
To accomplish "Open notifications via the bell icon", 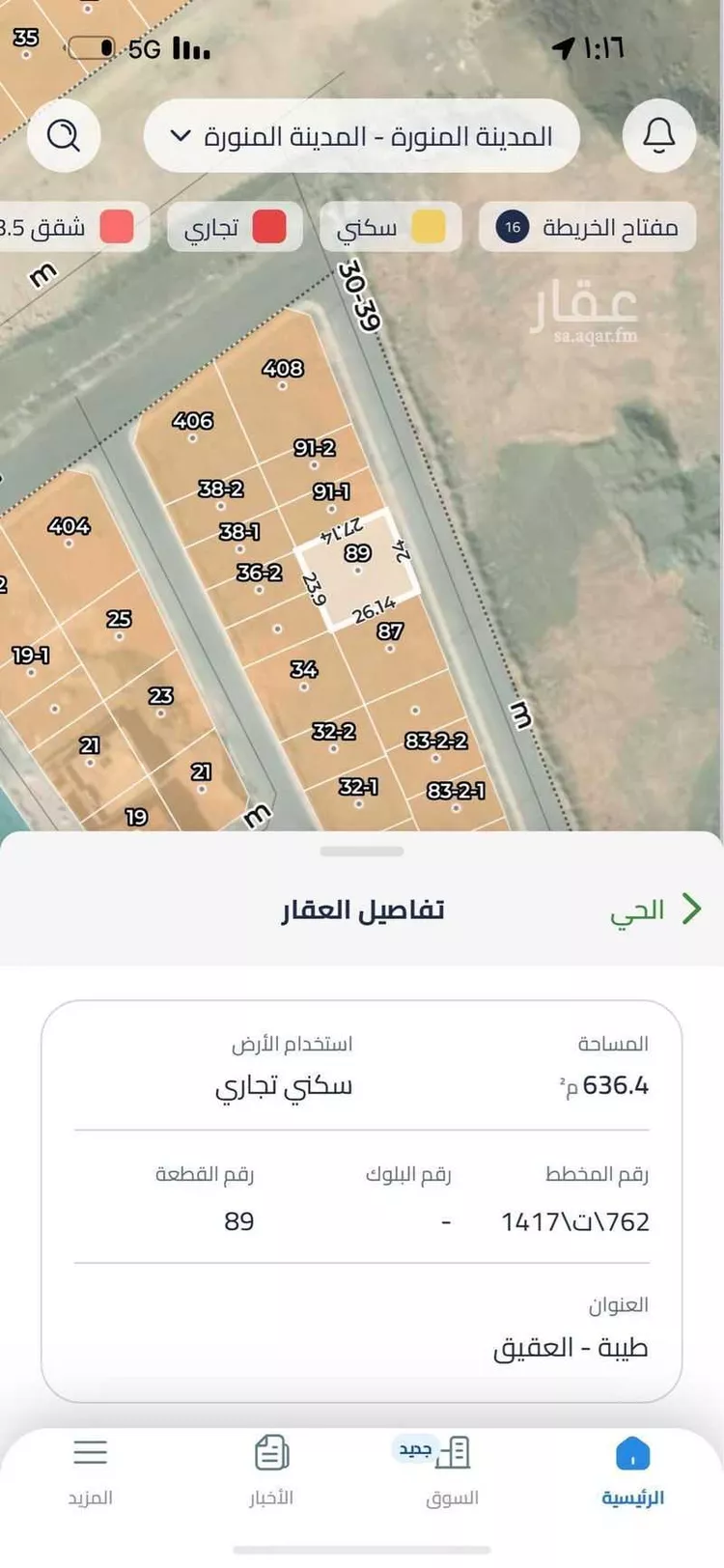I will pos(659,136).
